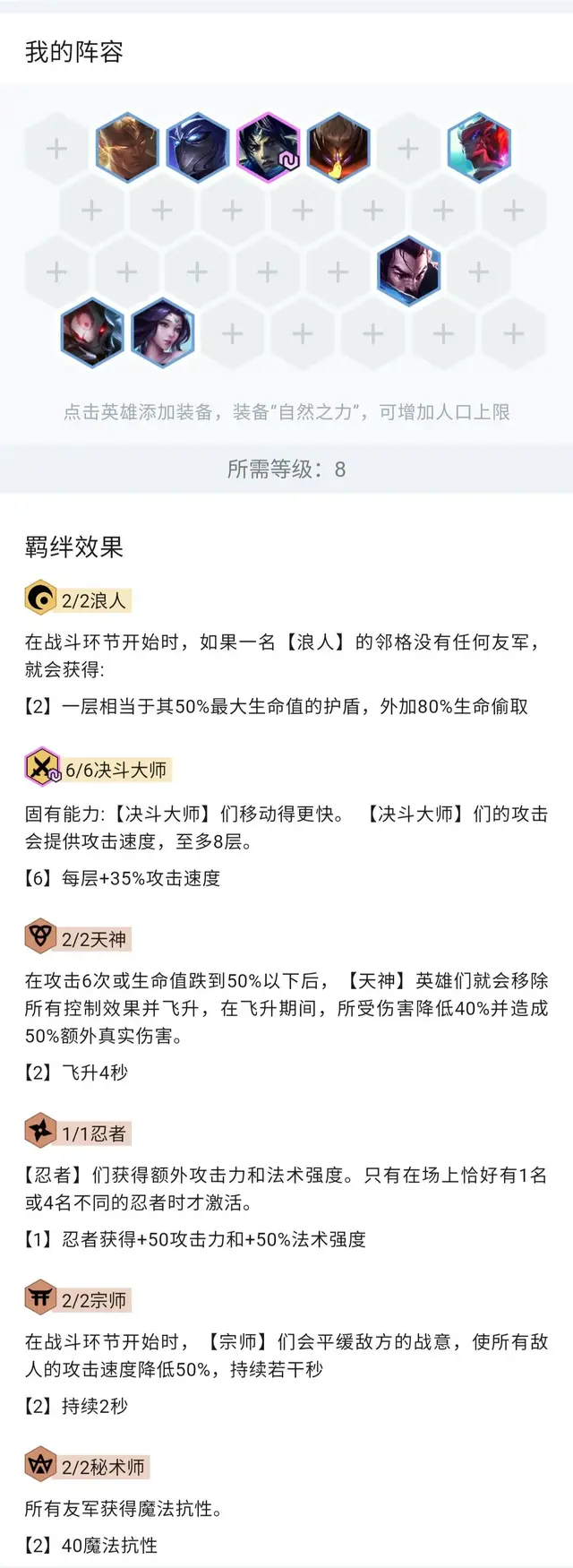Open the purple-bordered chosen duelist hero

(268, 148)
